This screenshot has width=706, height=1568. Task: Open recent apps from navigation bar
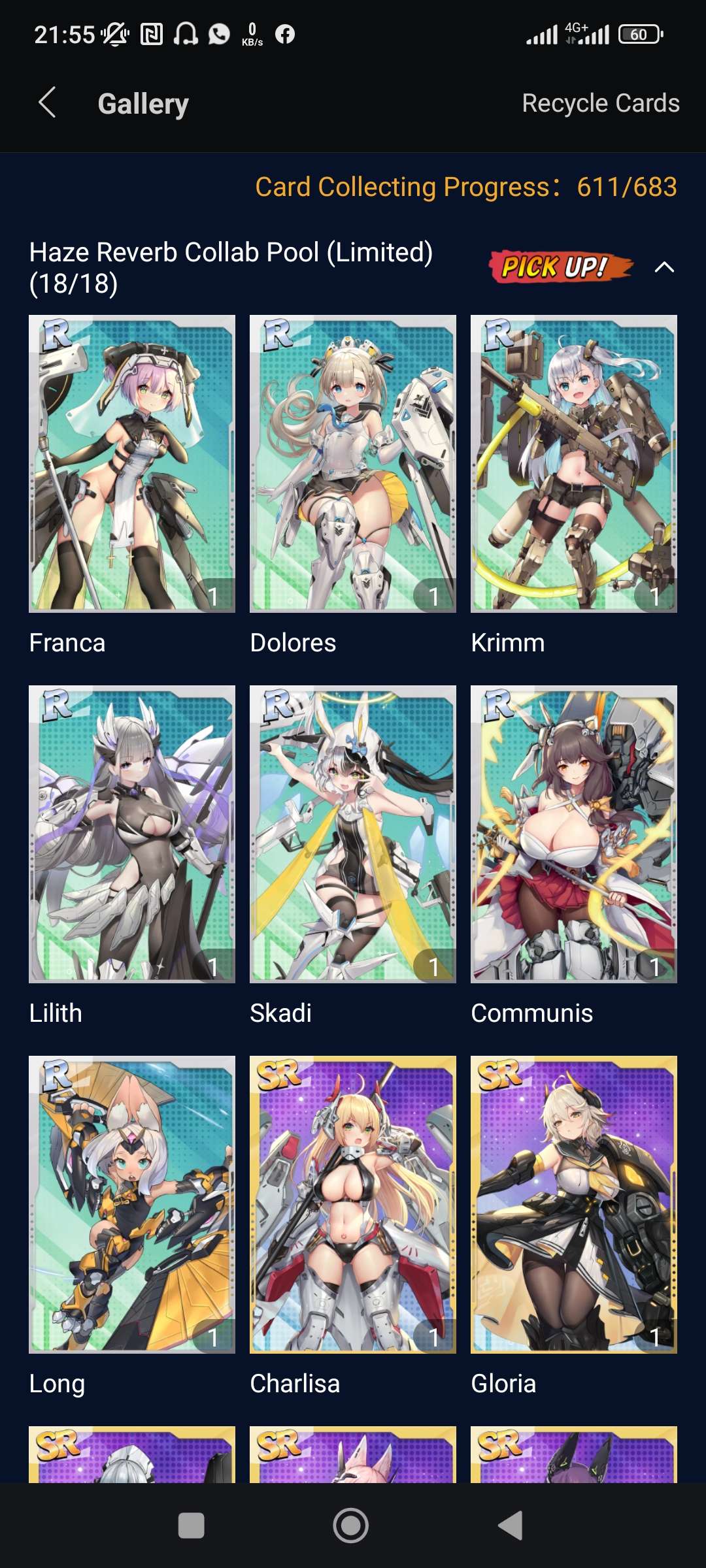pyautogui.click(x=192, y=1526)
